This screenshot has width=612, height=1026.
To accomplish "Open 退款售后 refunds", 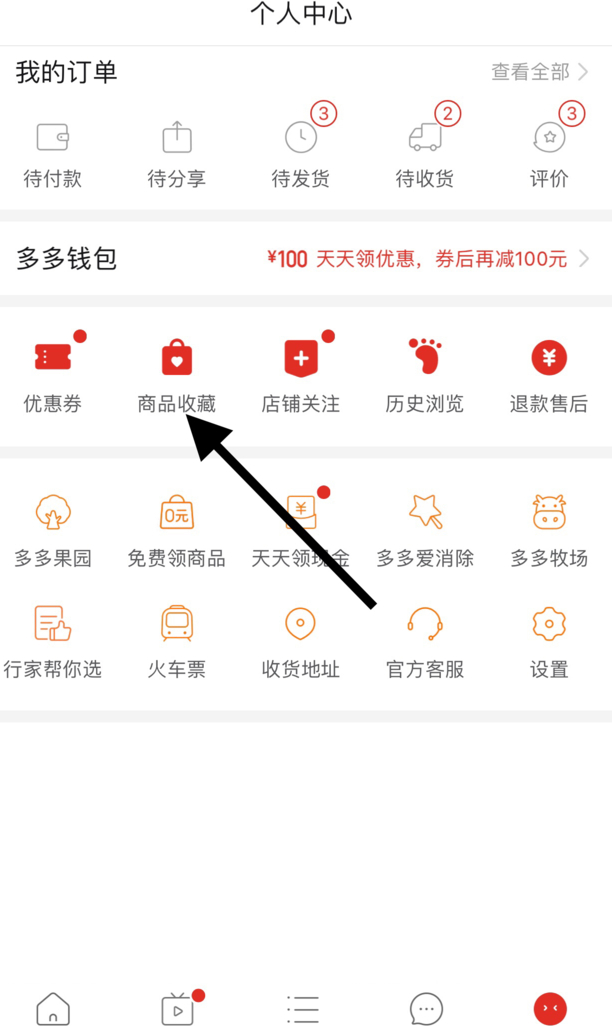I will (x=548, y=377).
